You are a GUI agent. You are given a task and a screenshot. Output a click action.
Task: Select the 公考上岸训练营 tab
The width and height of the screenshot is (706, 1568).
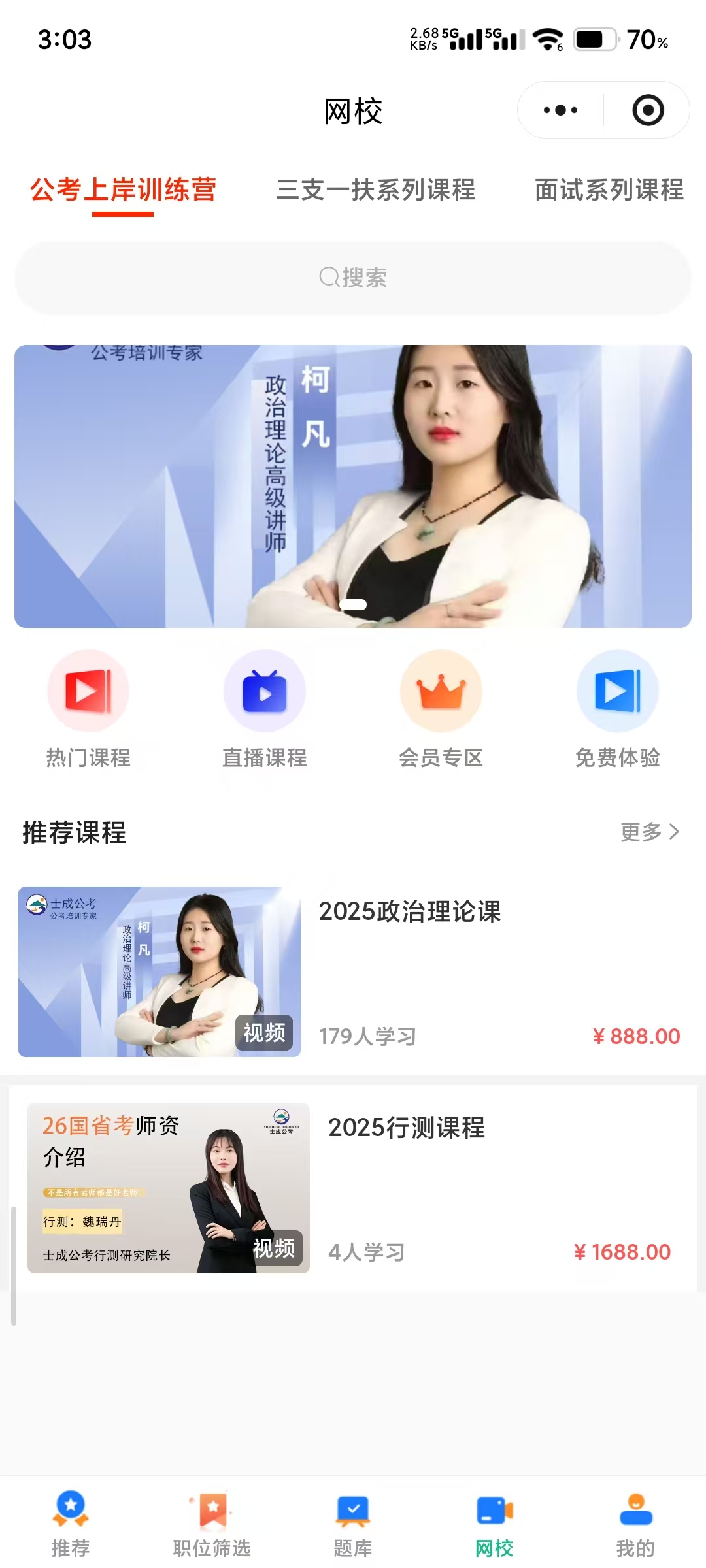[123, 190]
